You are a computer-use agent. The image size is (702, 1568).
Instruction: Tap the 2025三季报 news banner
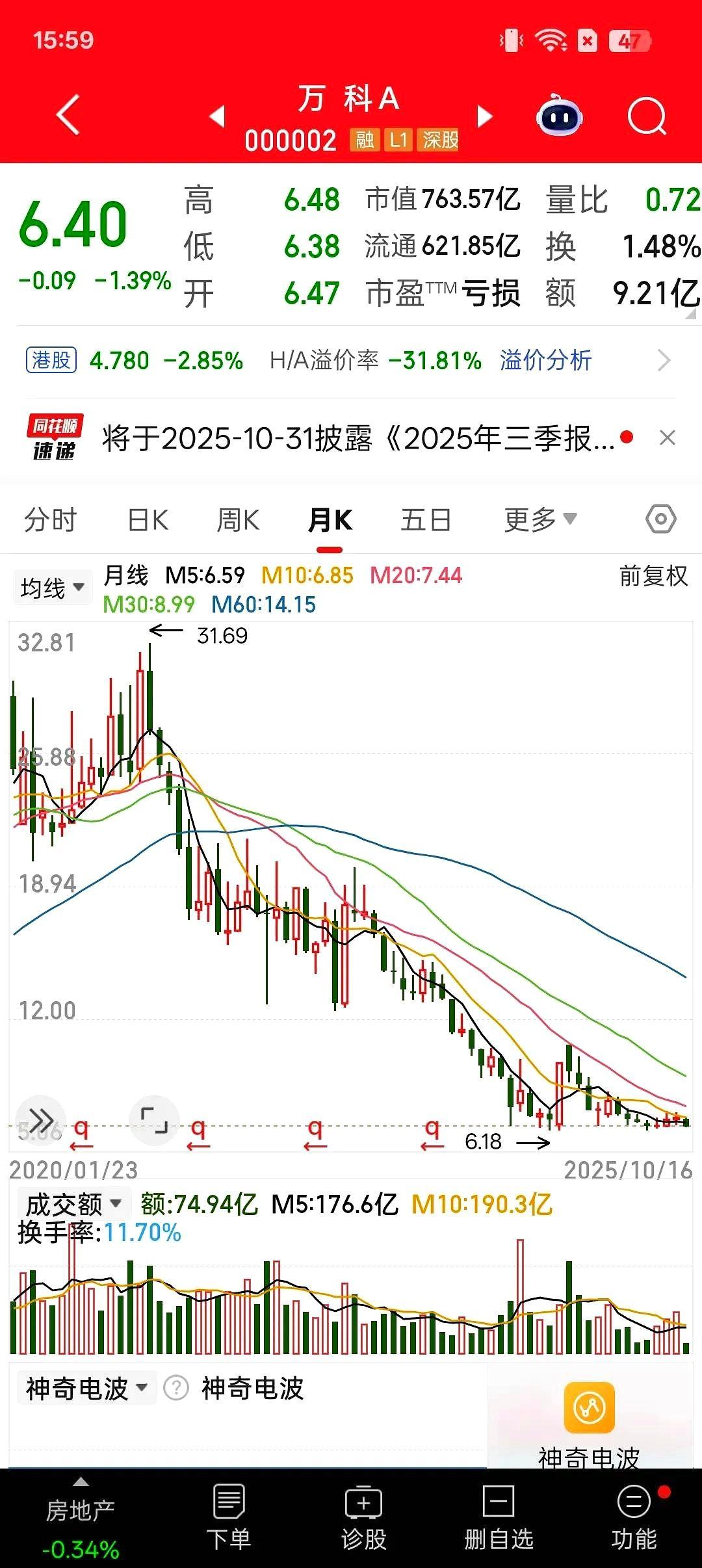tap(351, 438)
